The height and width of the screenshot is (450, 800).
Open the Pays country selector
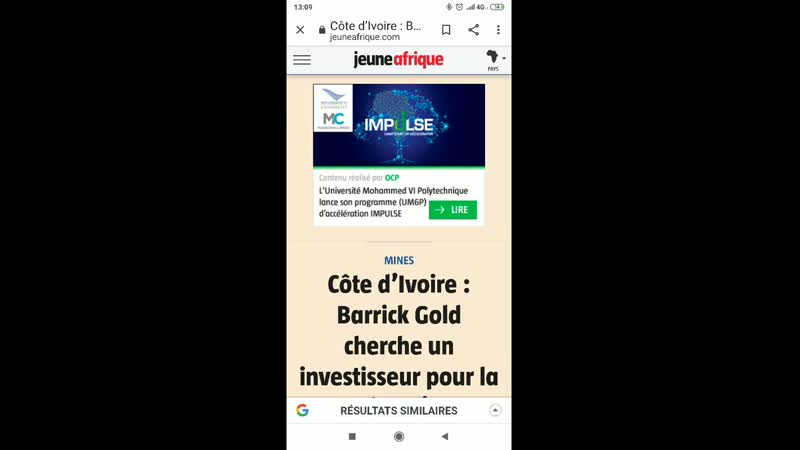point(494,60)
